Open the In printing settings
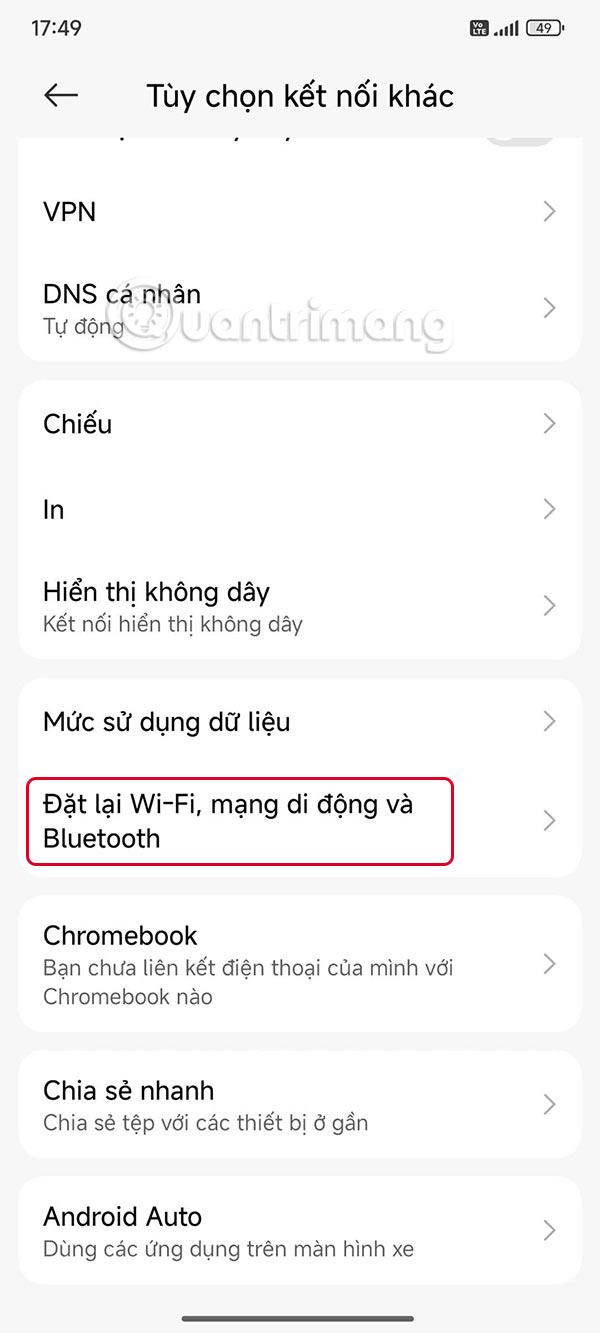Screen dimensions: 600x1333 pos(299,510)
